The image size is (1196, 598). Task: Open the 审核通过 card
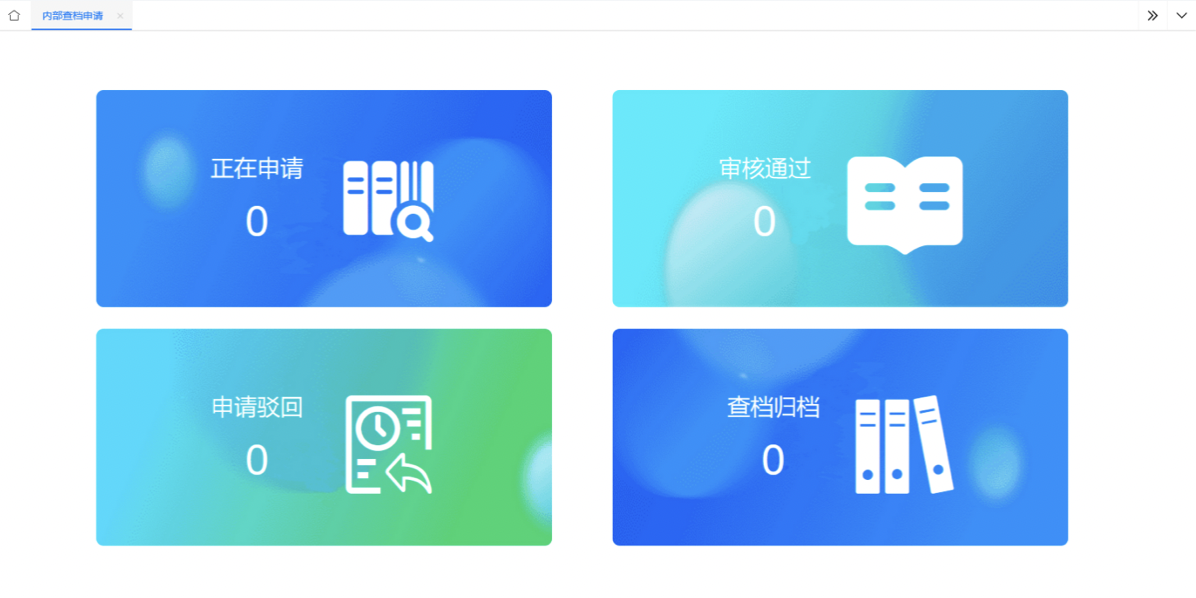840,198
